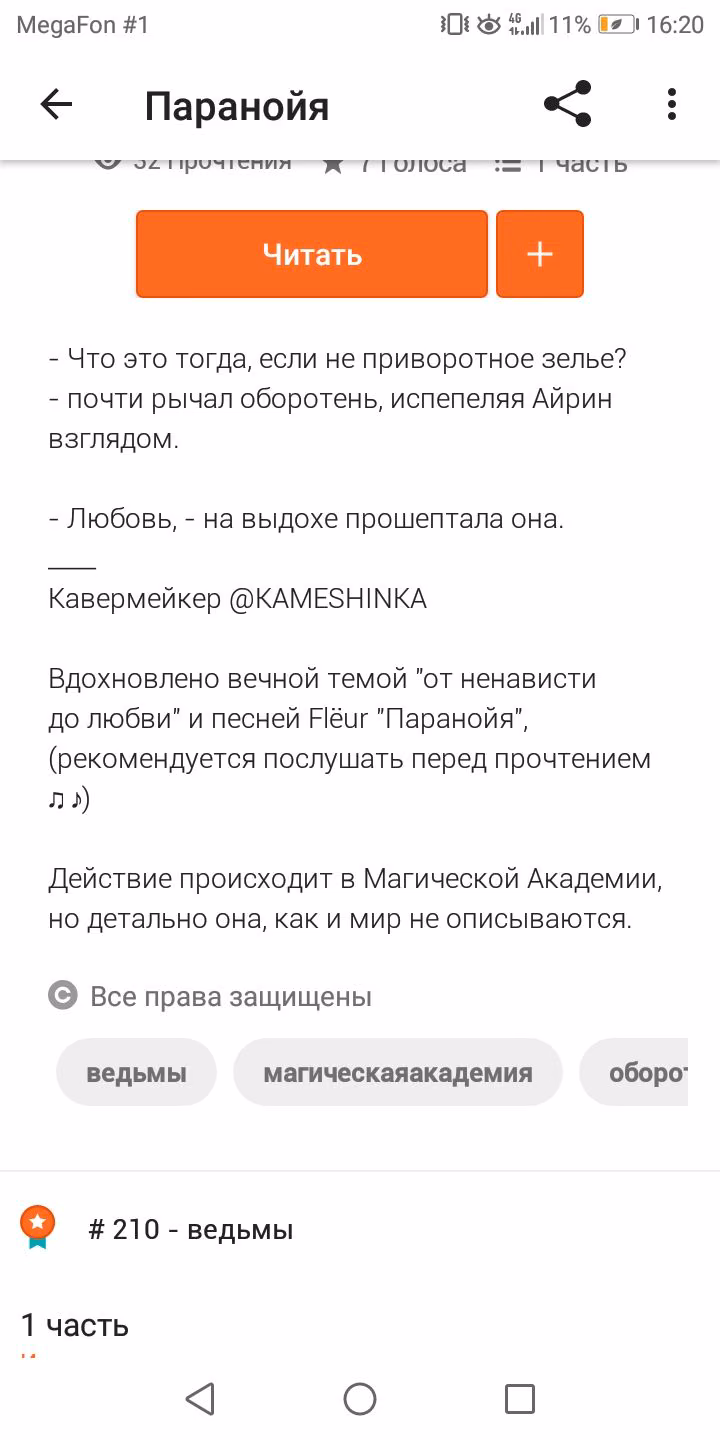Tap the Читать button

pyautogui.click(x=312, y=254)
